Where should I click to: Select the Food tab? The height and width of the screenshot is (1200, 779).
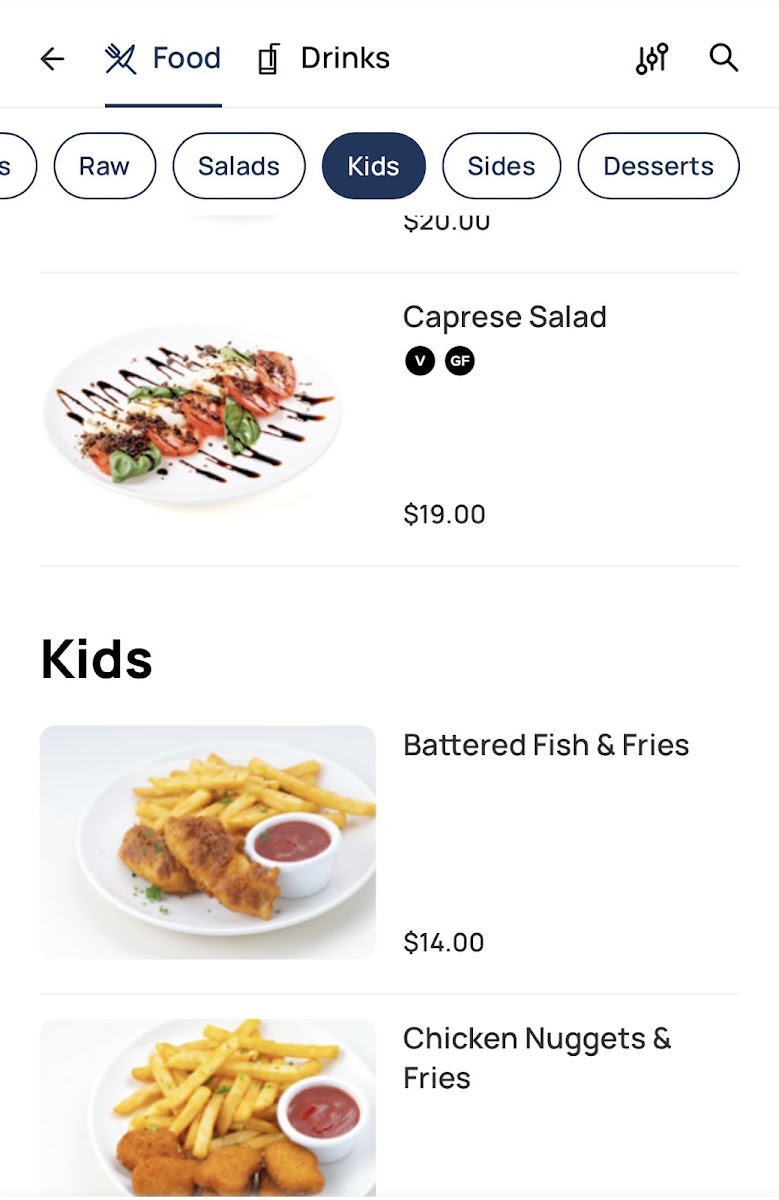163,59
